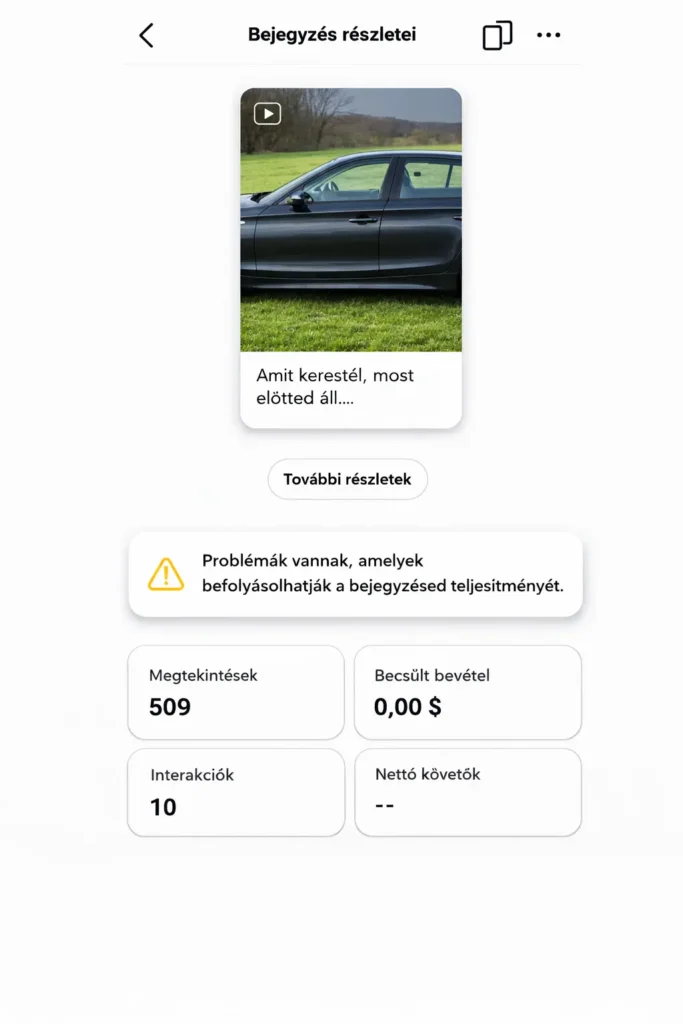Tap the copy icon in the header
Screen dimensions: 683x1024
coord(497,35)
